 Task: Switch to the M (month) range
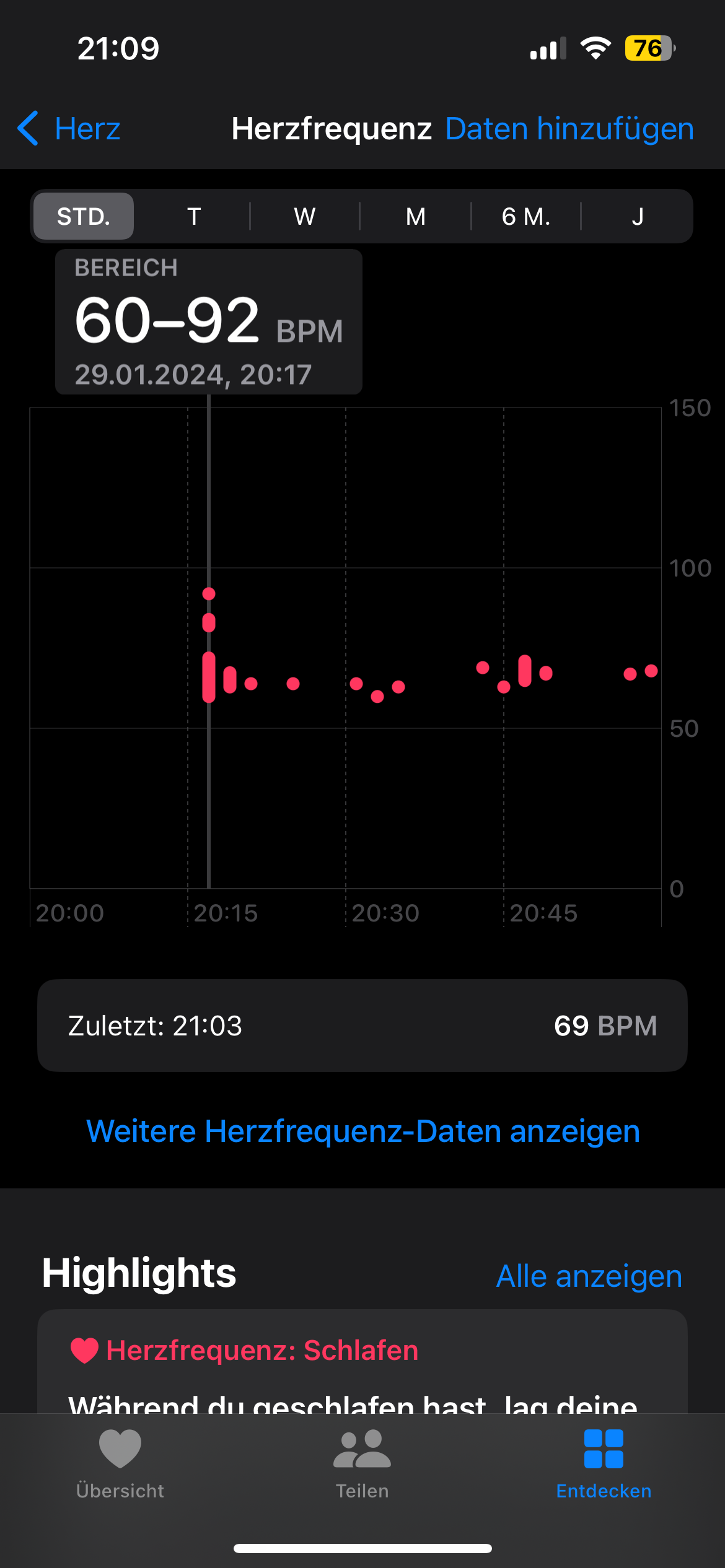(415, 217)
